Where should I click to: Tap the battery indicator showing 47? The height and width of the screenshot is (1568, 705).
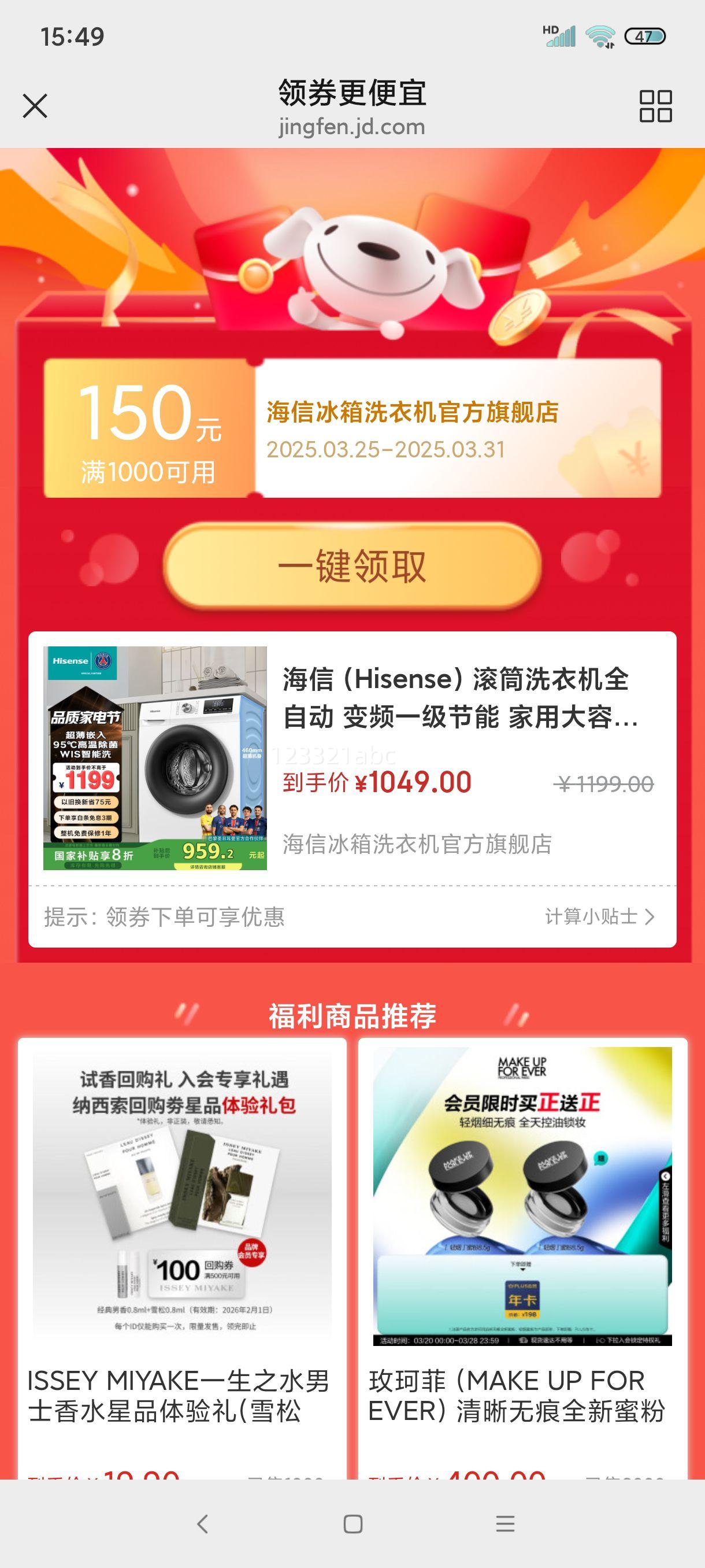pyautogui.click(x=645, y=36)
